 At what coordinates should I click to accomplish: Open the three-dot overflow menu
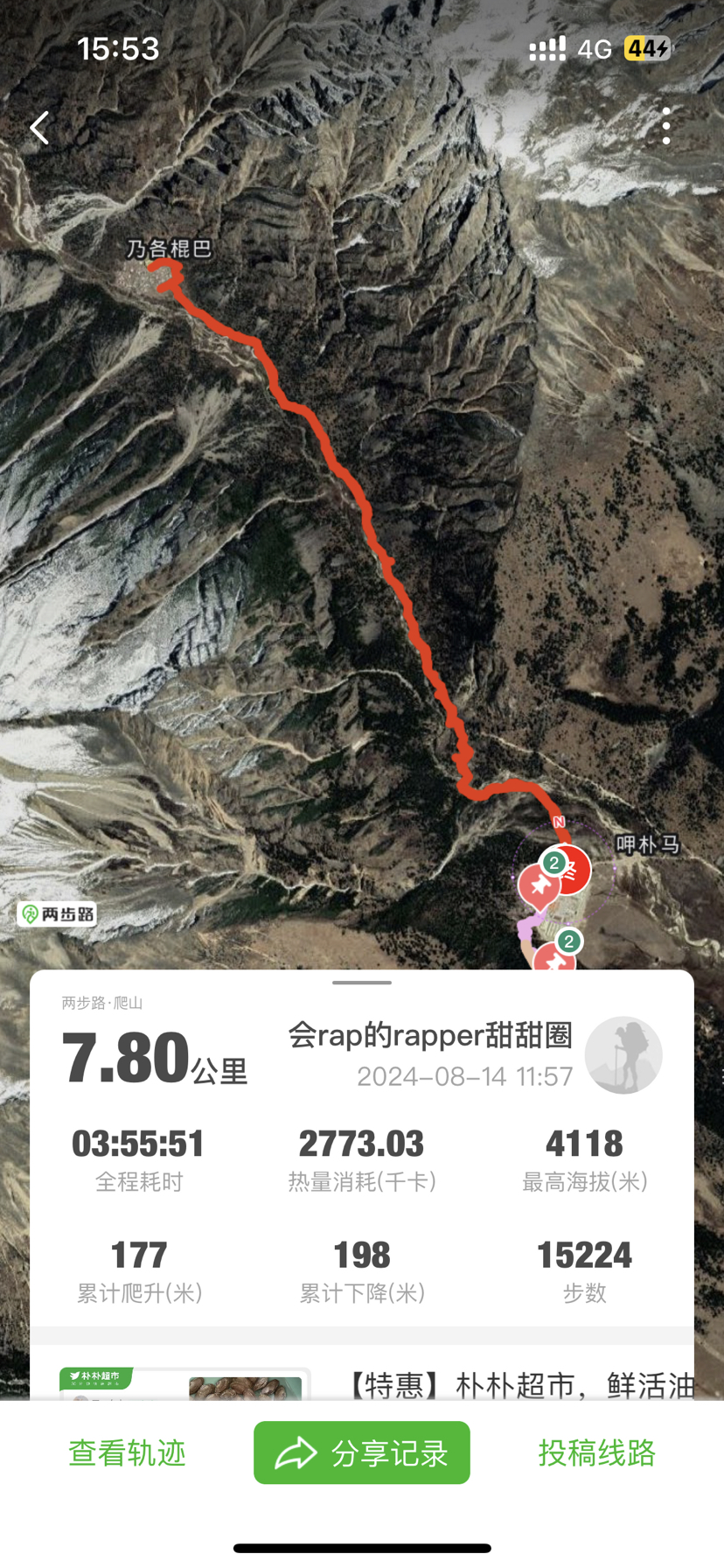pyautogui.click(x=666, y=126)
